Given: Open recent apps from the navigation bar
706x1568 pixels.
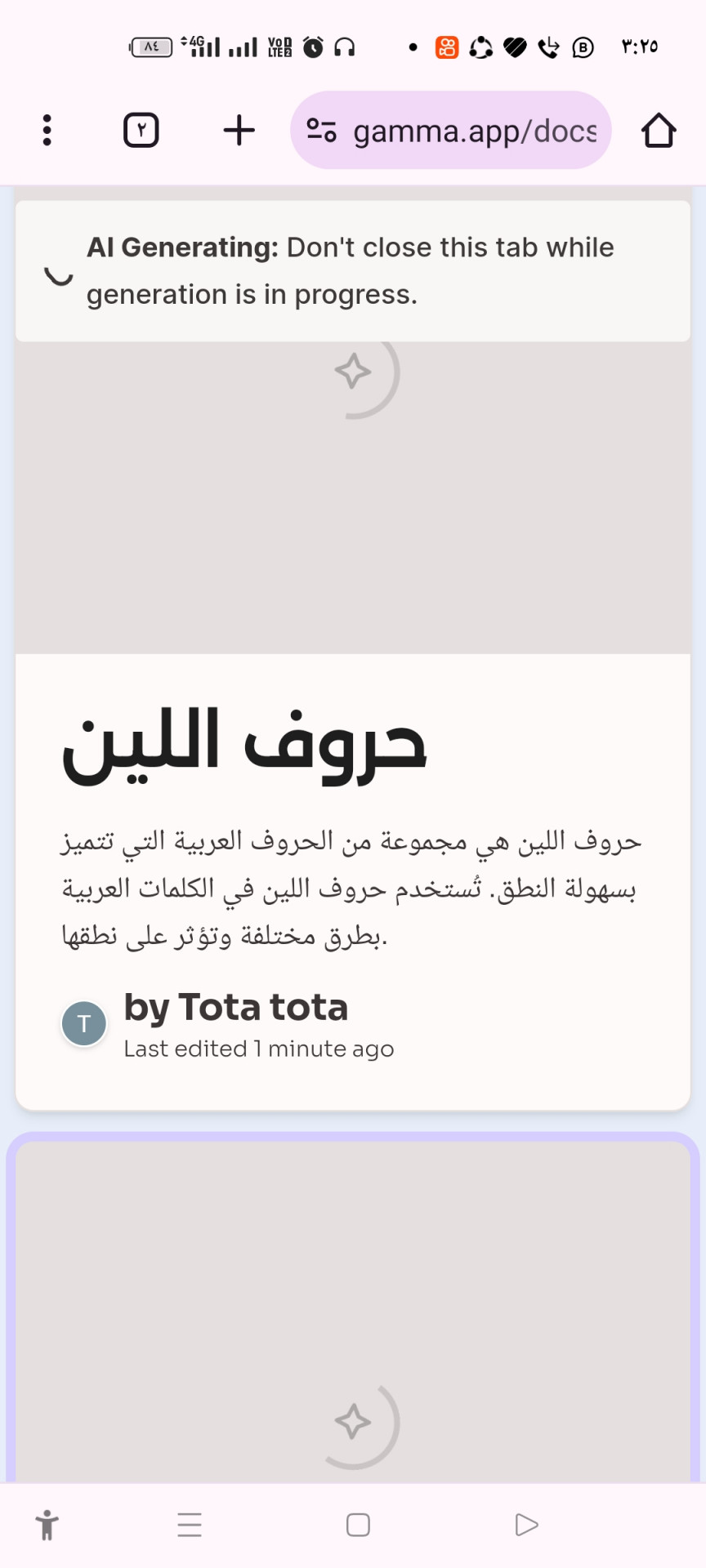Looking at the screenshot, I should click(x=190, y=1525).
